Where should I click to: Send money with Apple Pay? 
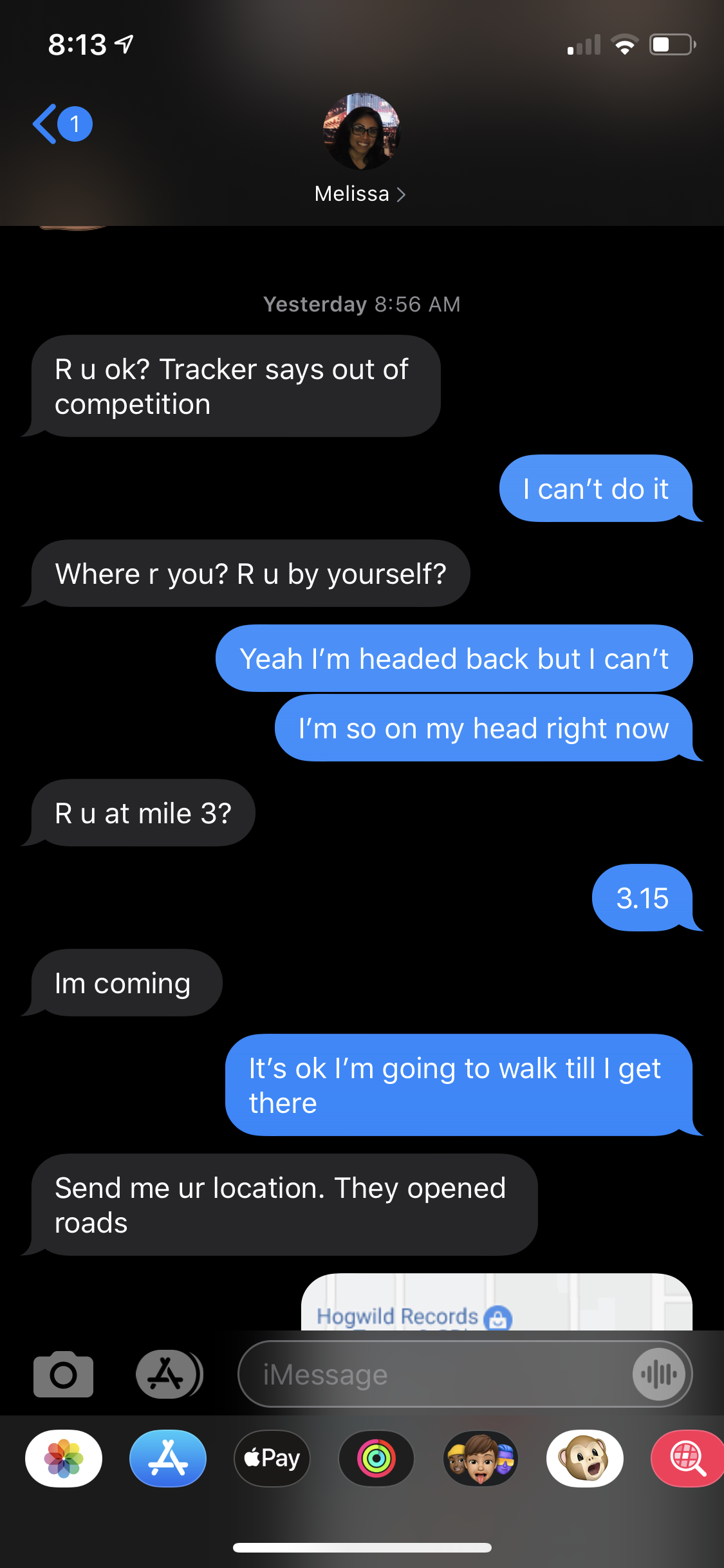click(x=272, y=1459)
